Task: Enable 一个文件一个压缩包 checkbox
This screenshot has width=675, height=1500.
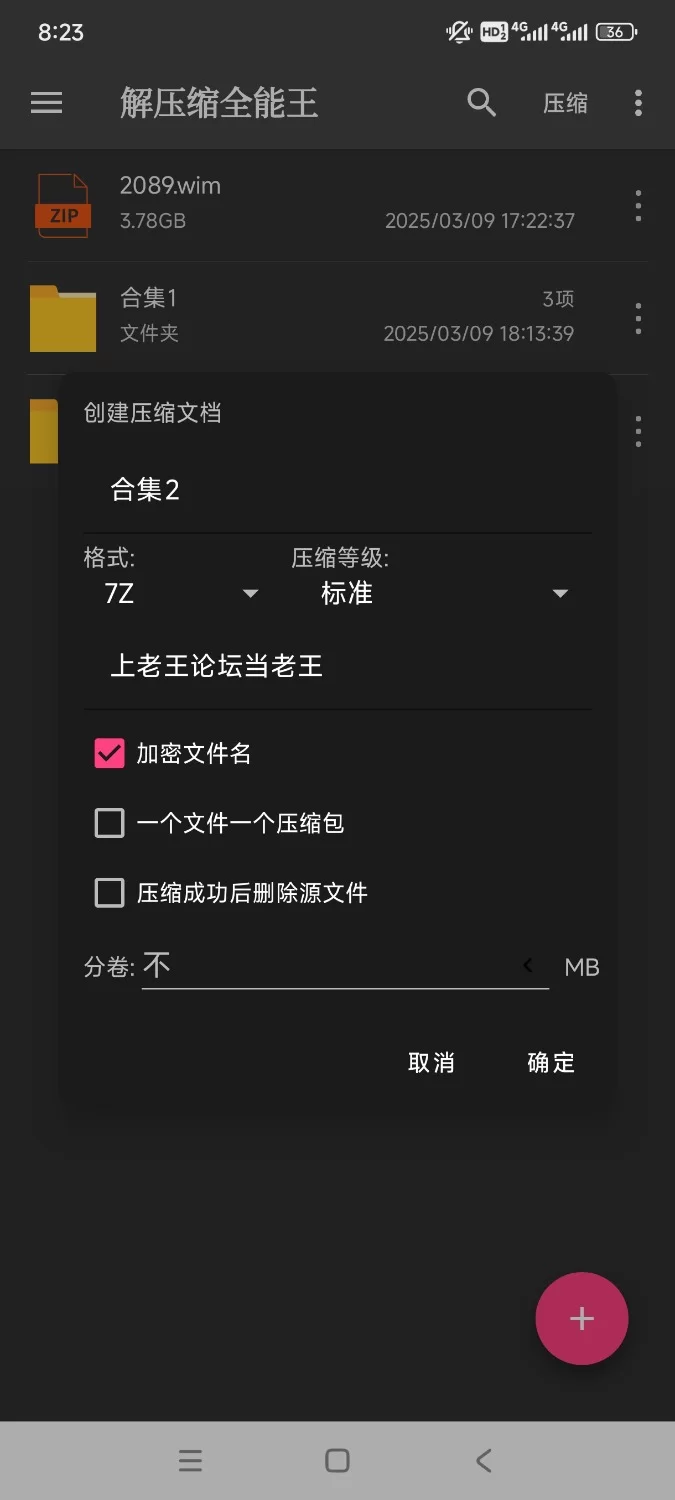Action: 109,823
